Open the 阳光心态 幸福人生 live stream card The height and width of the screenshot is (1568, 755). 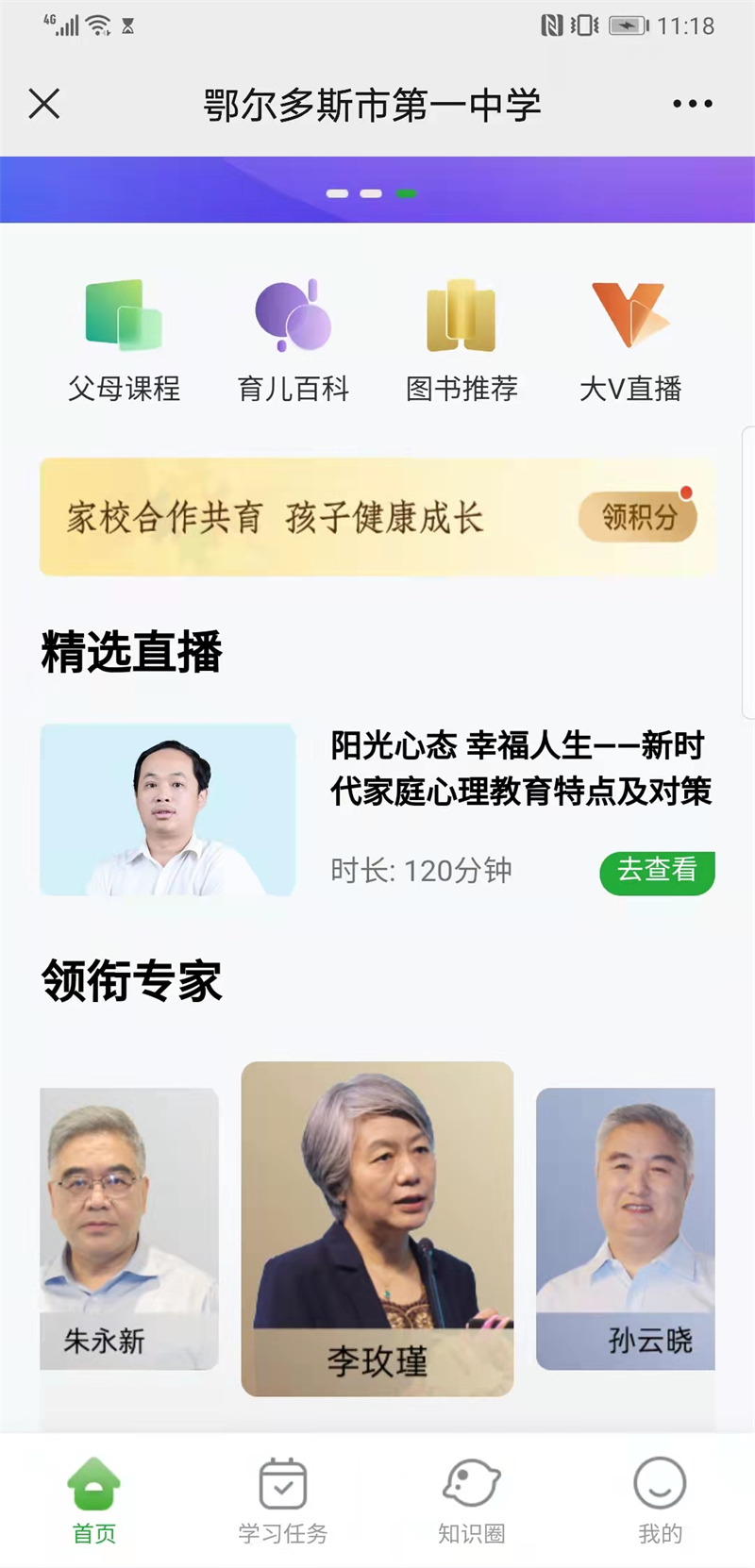coord(377,809)
